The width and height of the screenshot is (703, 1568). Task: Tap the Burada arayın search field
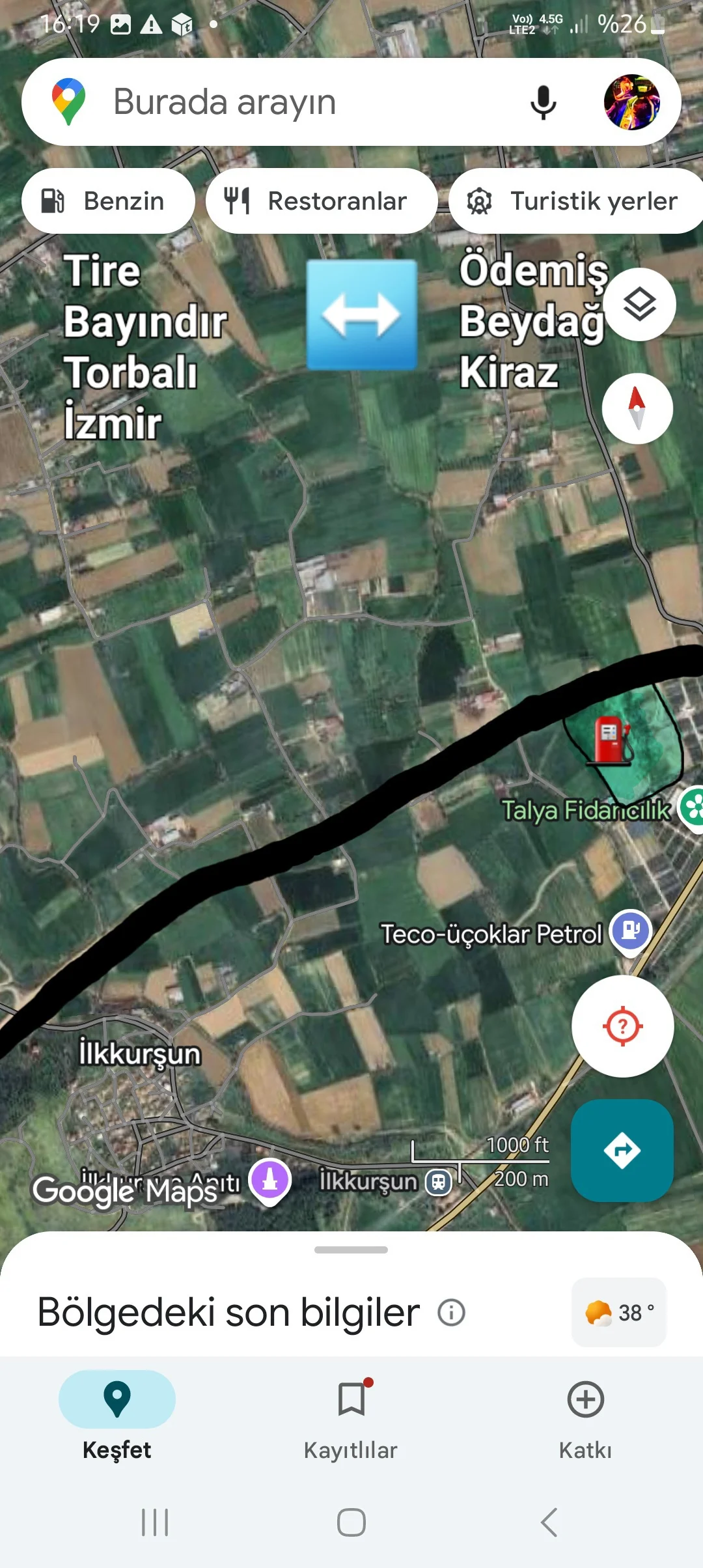[x=273, y=102]
